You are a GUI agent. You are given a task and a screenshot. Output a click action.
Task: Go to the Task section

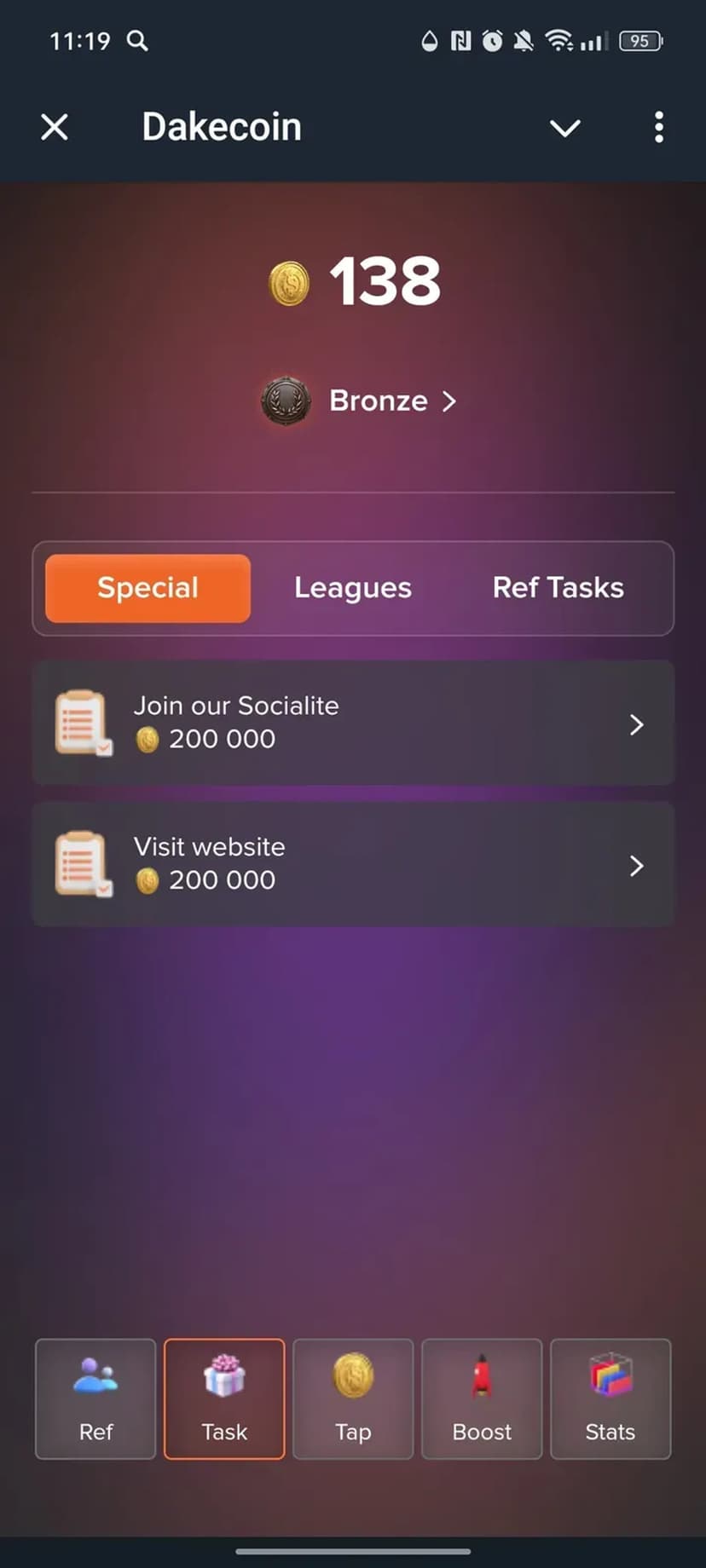[224, 1398]
